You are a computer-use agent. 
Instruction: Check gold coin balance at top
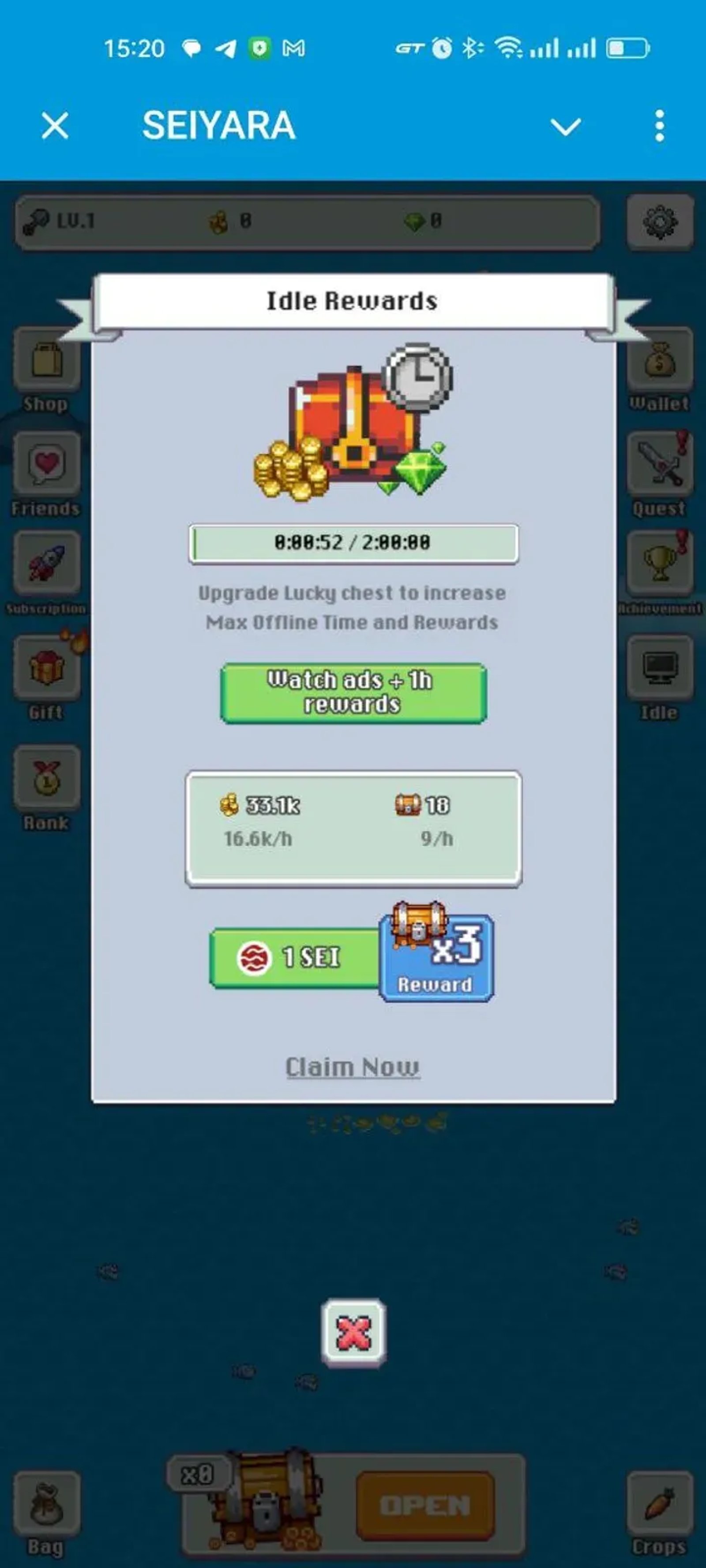(x=232, y=222)
